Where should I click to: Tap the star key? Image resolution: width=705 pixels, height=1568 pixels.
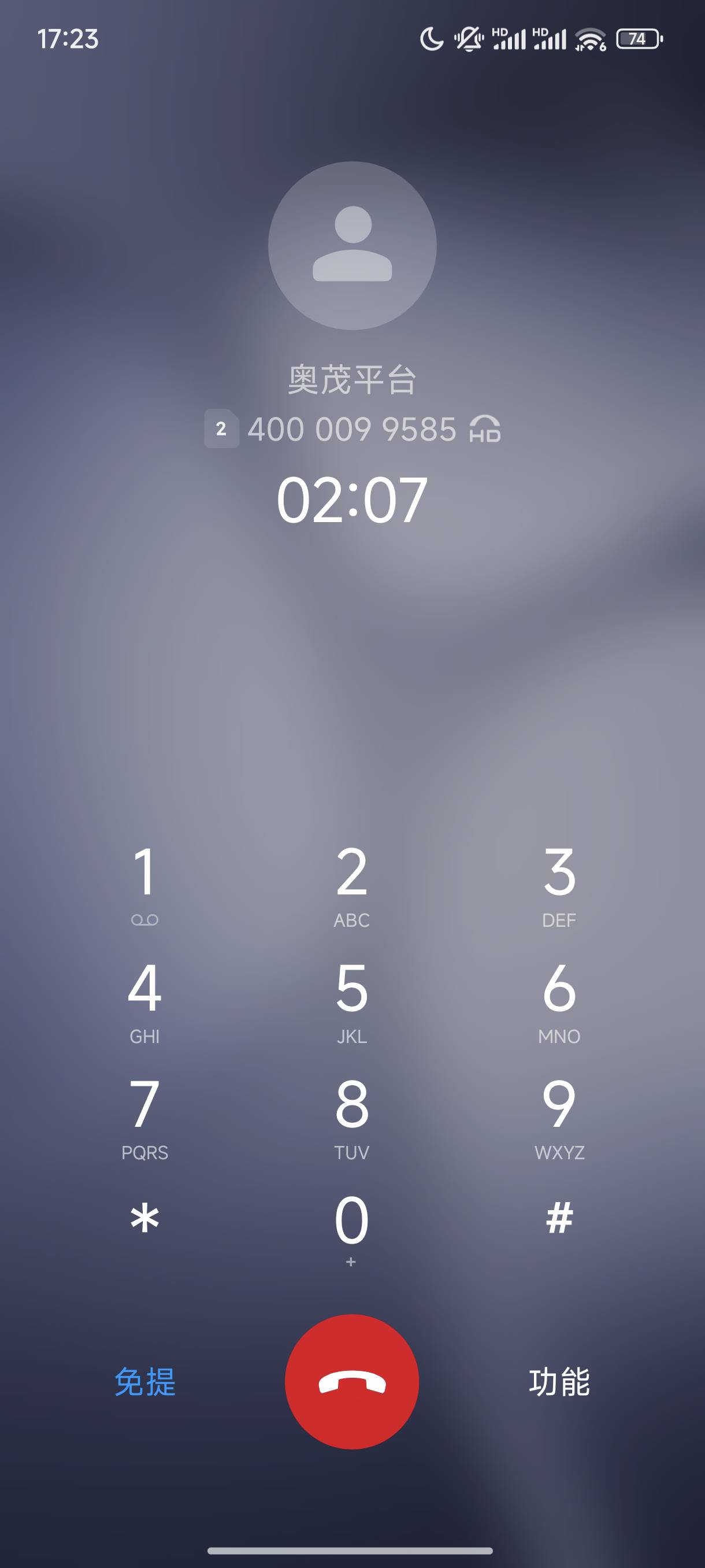pyautogui.click(x=145, y=1223)
